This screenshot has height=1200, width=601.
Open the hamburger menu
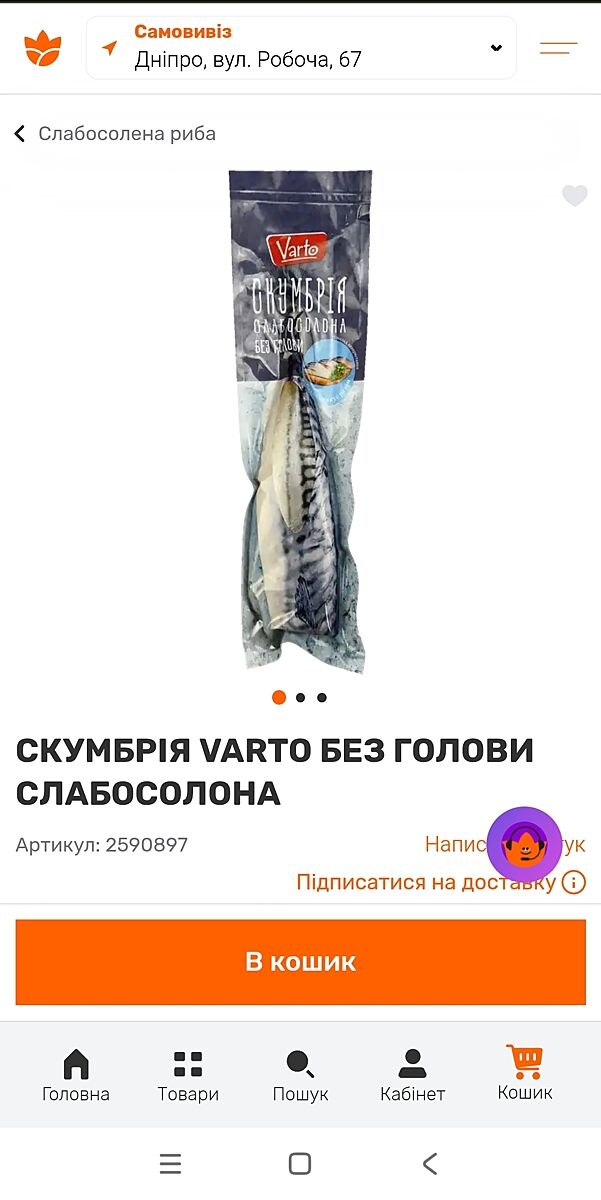[558, 47]
